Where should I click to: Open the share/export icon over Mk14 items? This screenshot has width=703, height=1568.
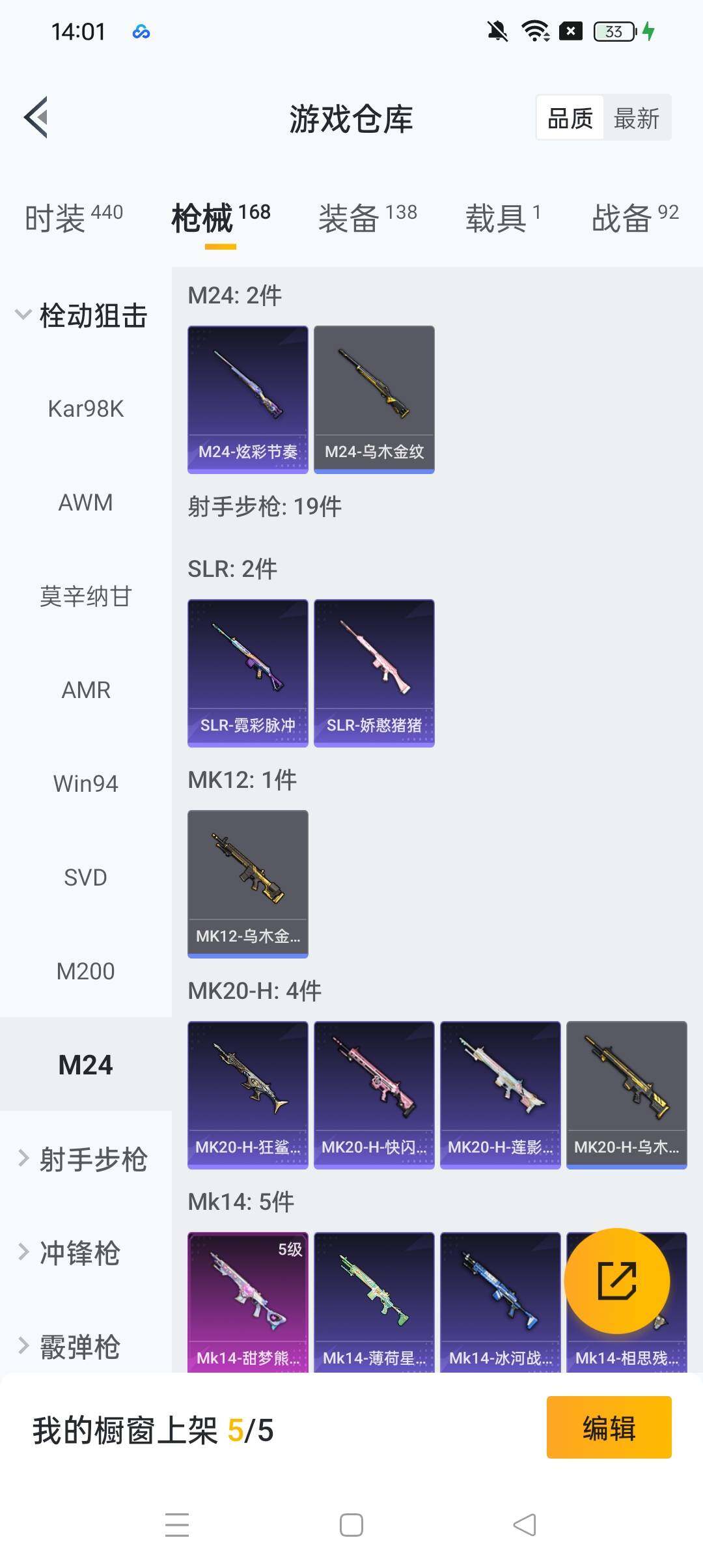[x=615, y=1280]
